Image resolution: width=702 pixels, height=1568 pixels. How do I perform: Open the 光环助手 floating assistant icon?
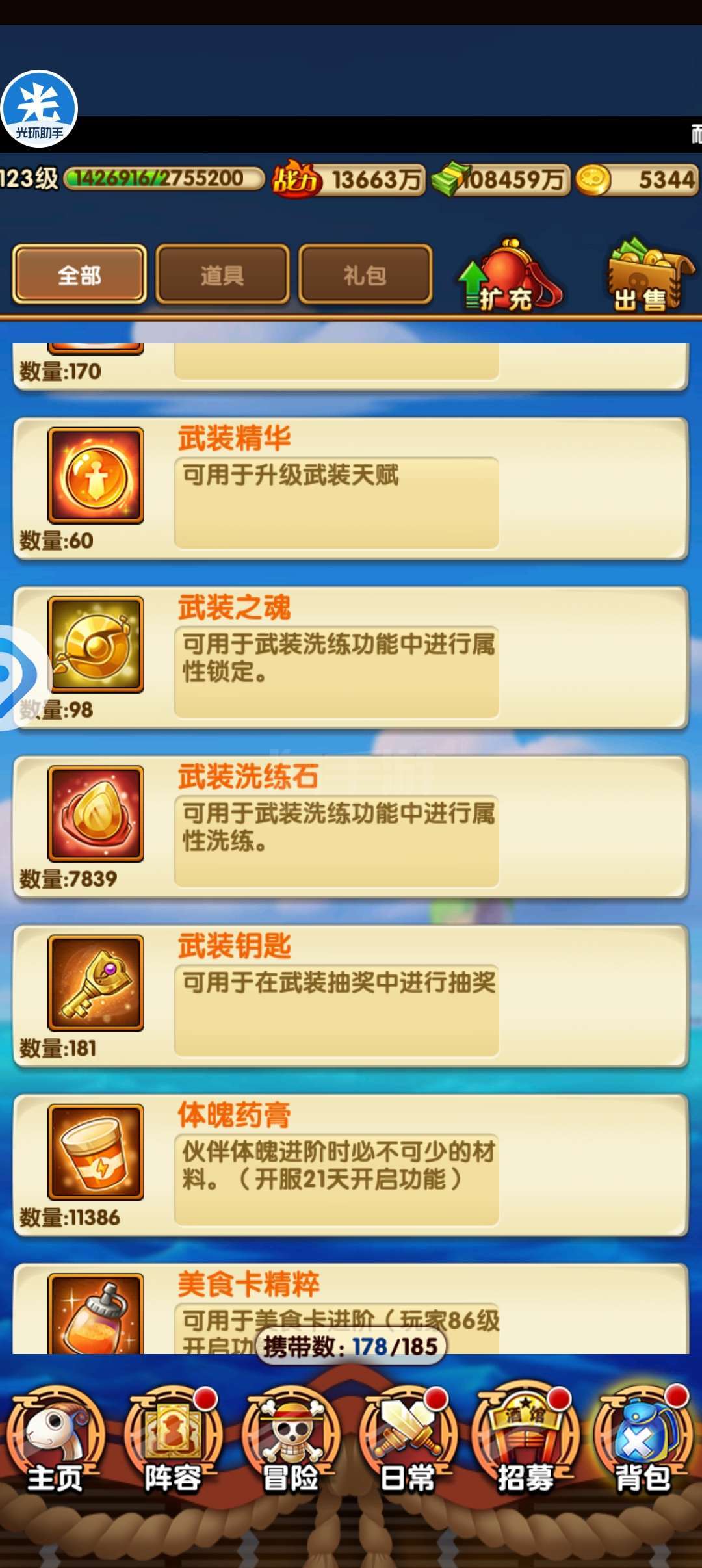click(39, 109)
